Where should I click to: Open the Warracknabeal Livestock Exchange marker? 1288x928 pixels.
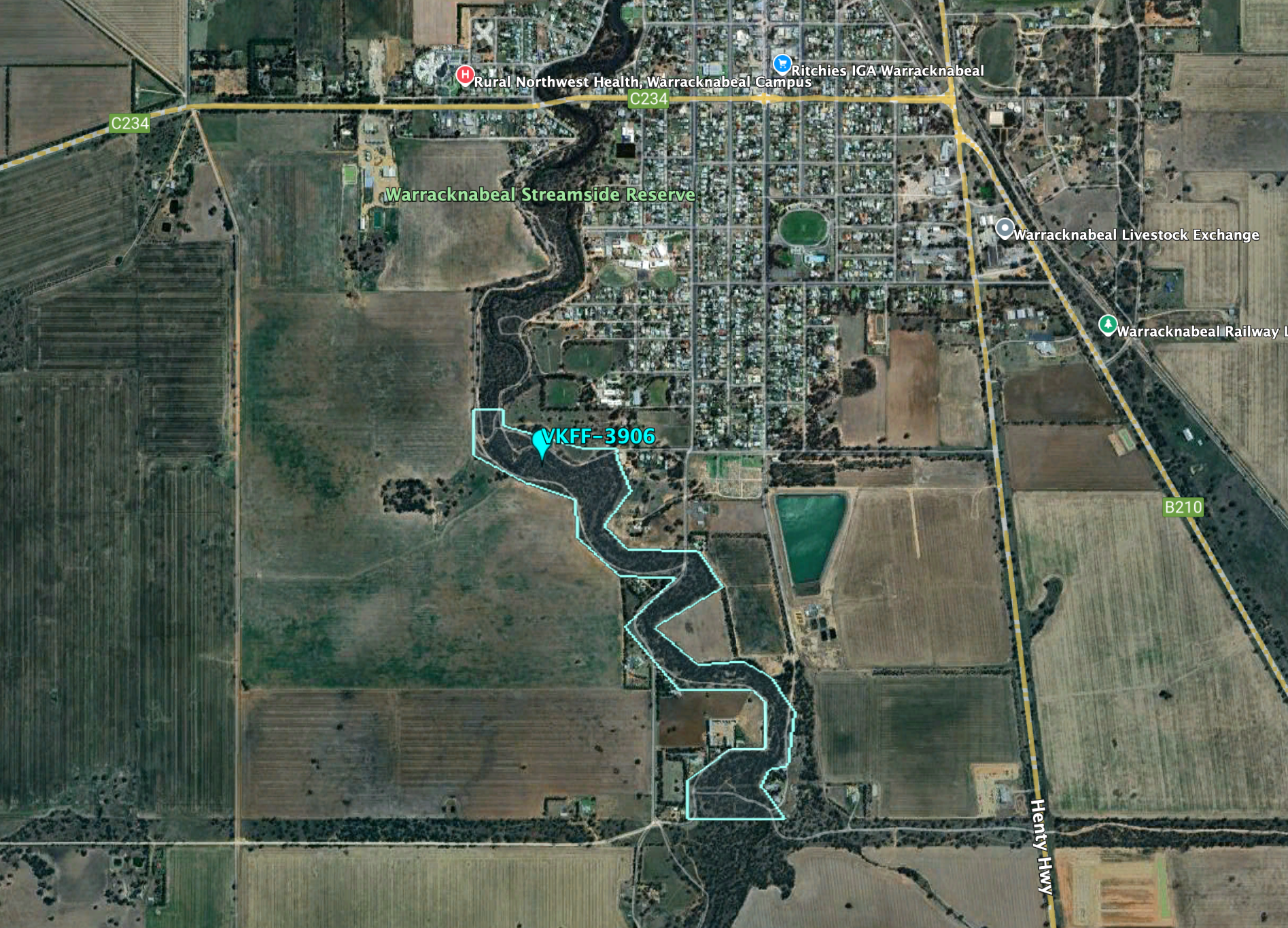pyautogui.click(x=1005, y=228)
